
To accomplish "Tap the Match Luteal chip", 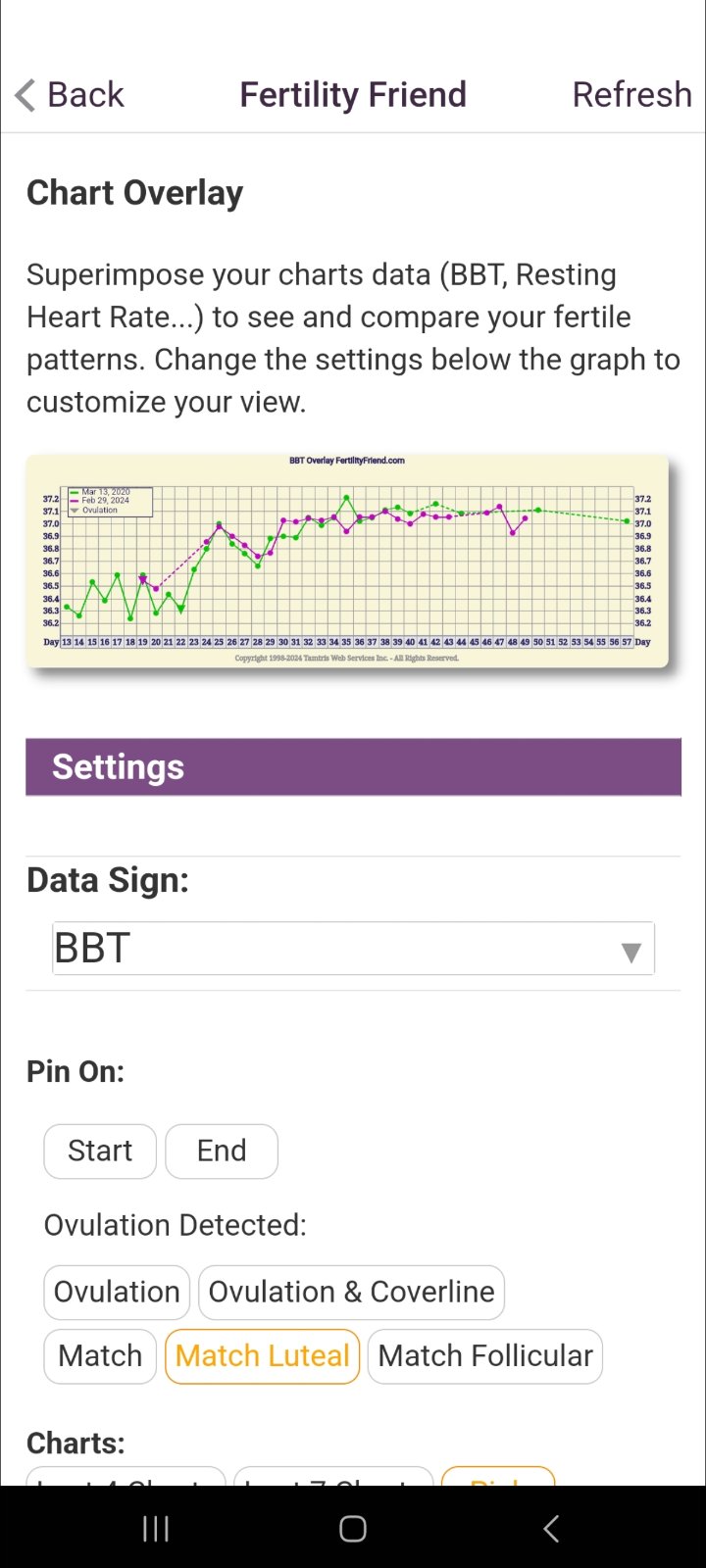I will pos(263,1356).
